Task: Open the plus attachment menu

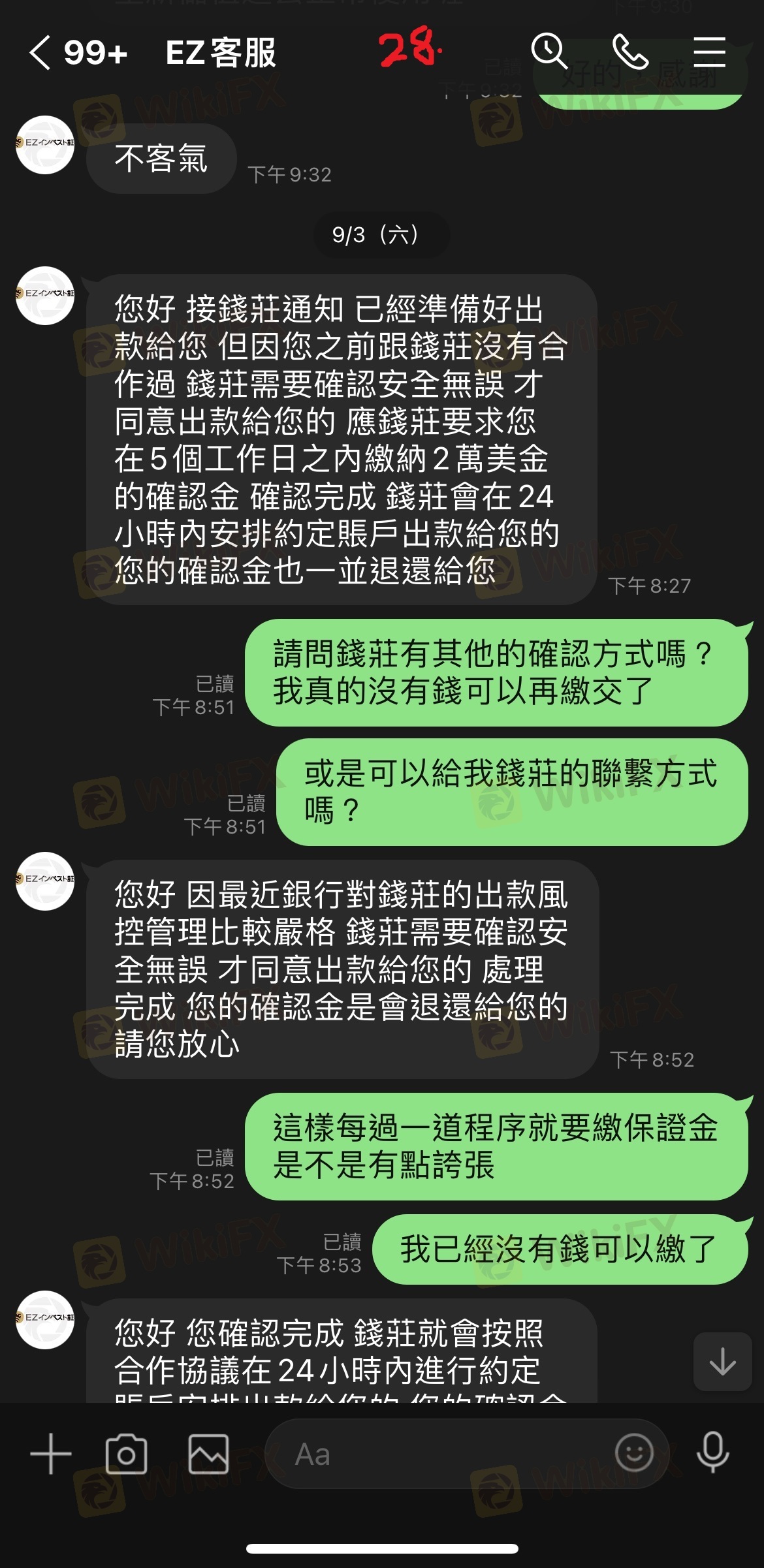Action: coord(50,1454)
